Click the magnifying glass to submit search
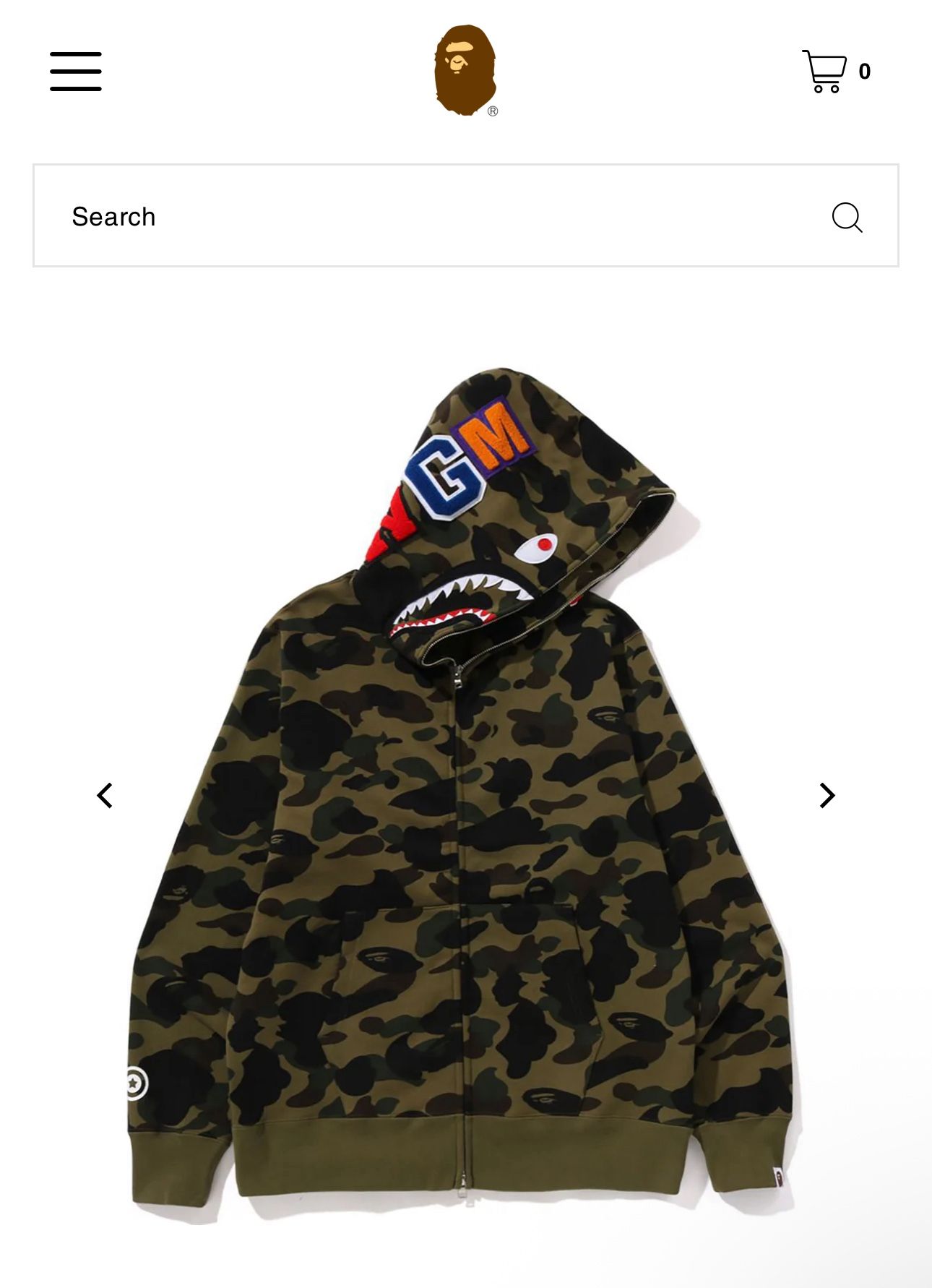 (847, 217)
